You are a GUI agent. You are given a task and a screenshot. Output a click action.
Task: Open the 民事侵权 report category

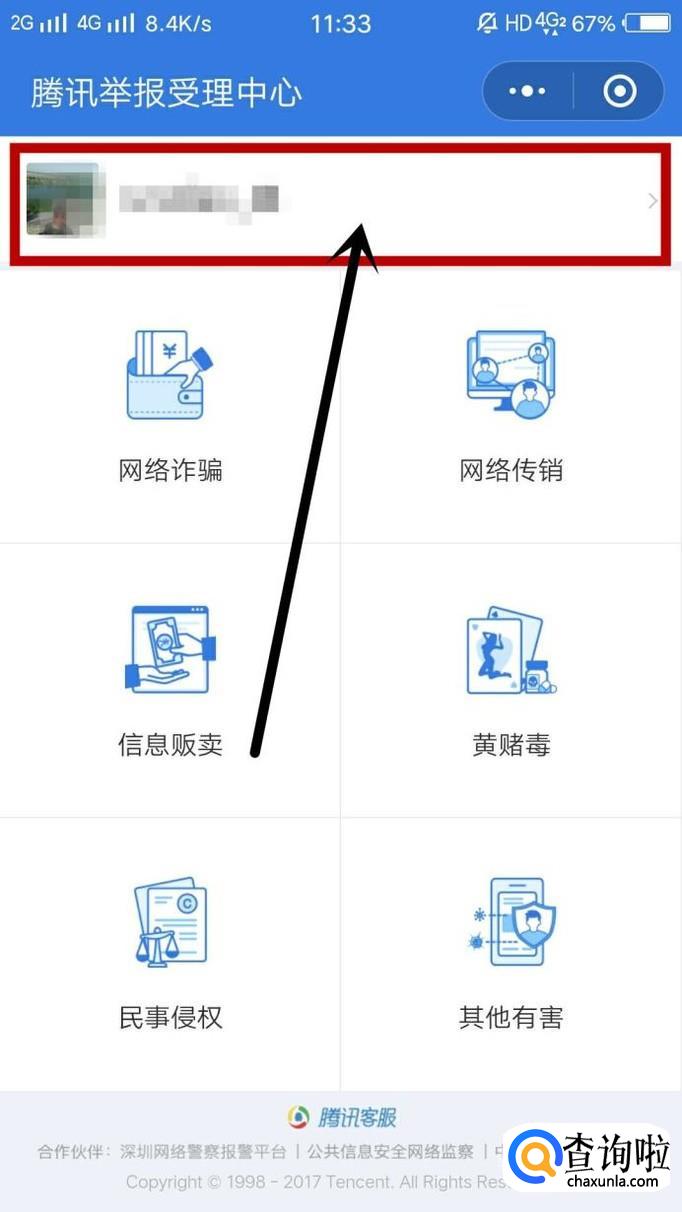coord(170,954)
